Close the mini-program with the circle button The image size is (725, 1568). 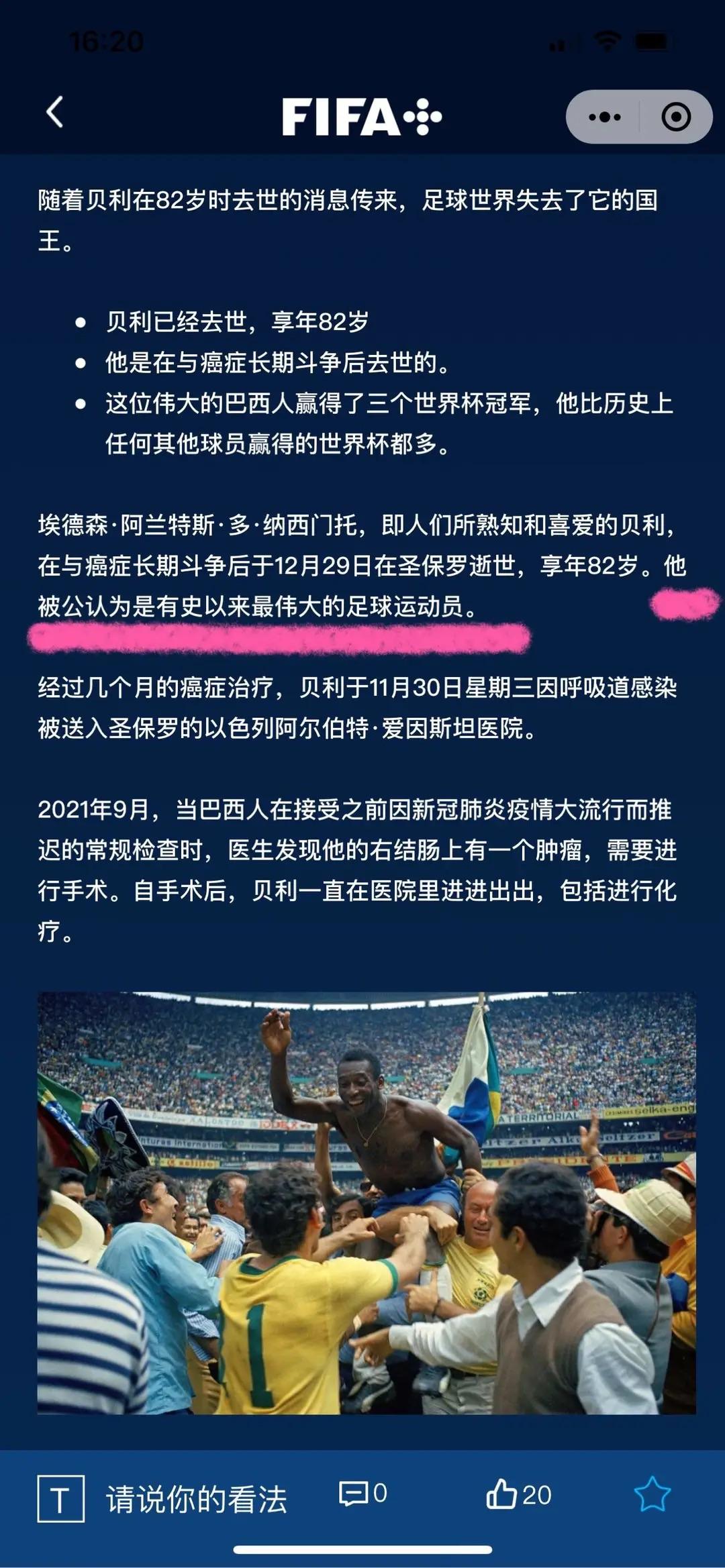coord(675,117)
